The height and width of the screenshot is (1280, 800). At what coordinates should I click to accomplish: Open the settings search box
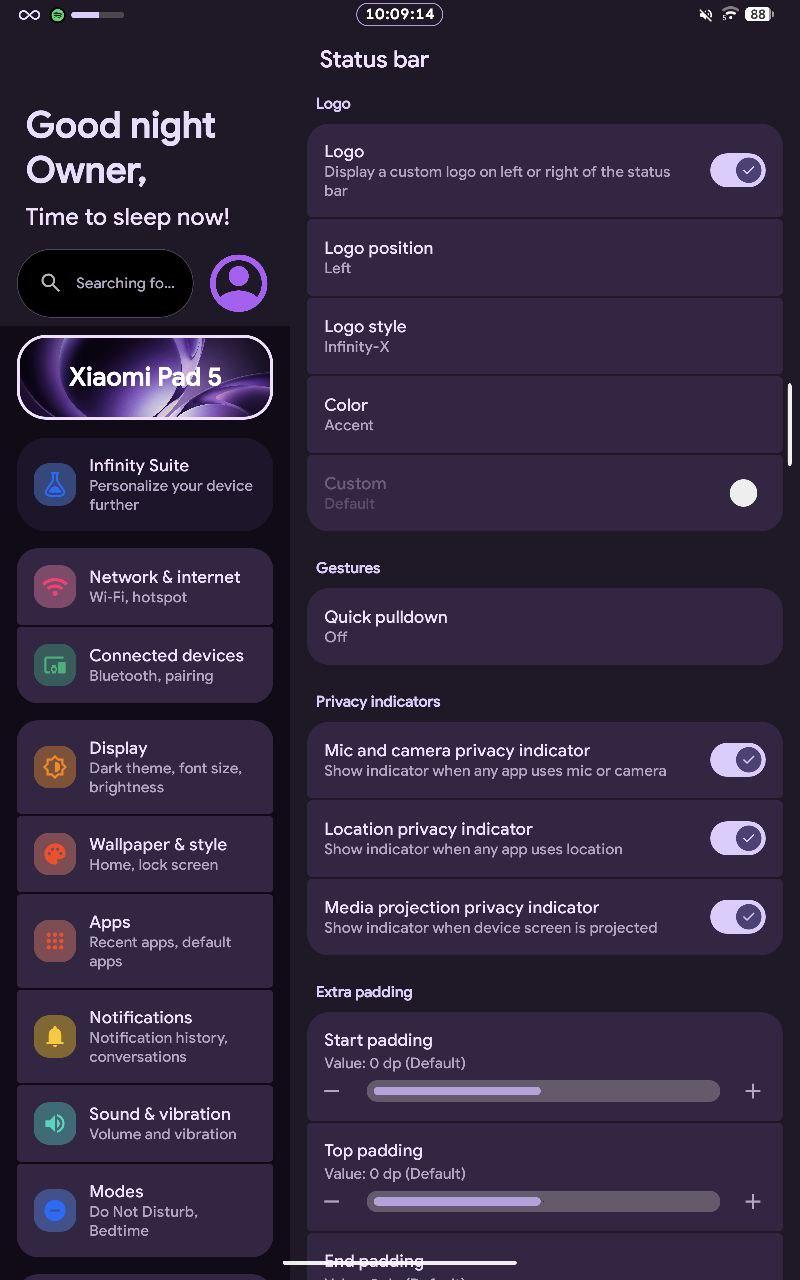click(105, 283)
